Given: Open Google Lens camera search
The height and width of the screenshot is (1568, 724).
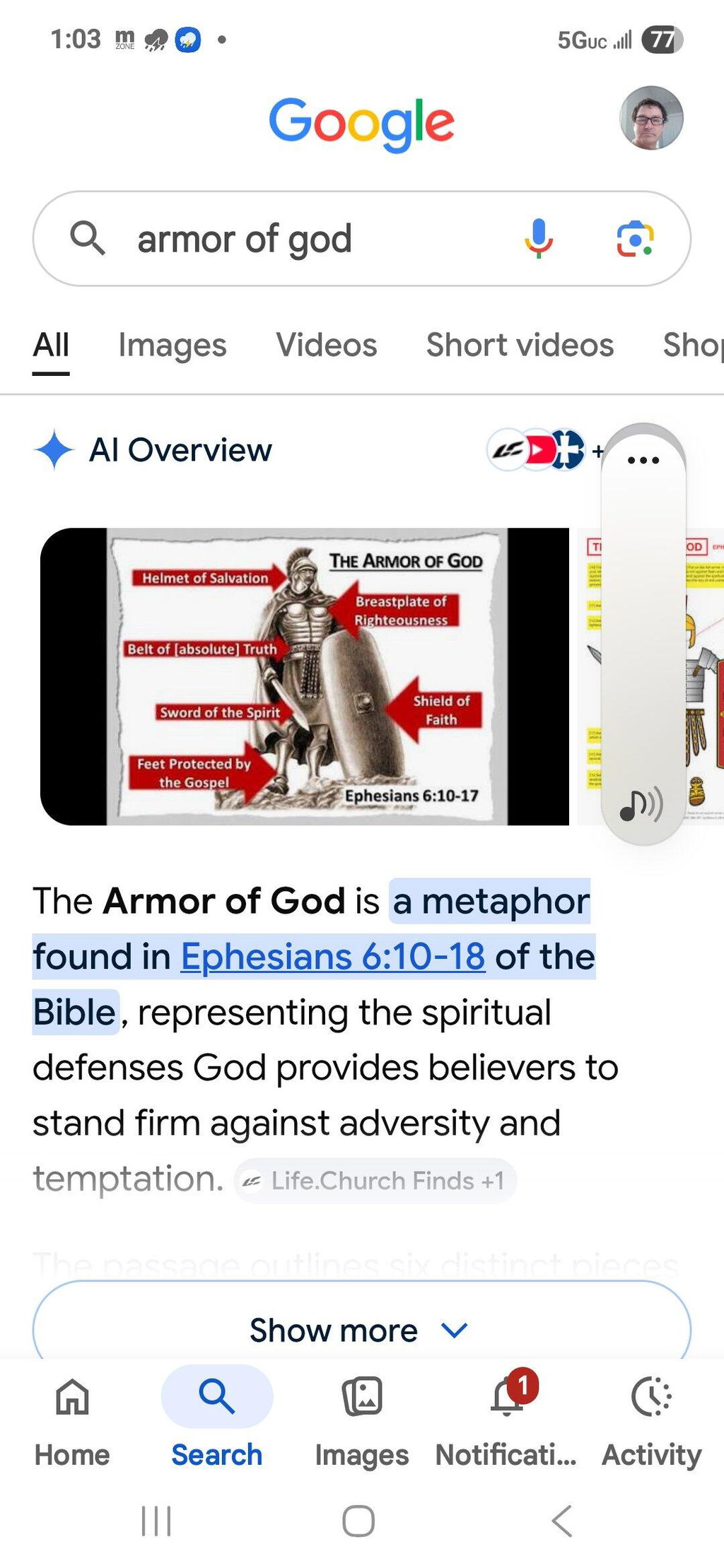Looking at the screenshot, I should (x=635, y=239).
